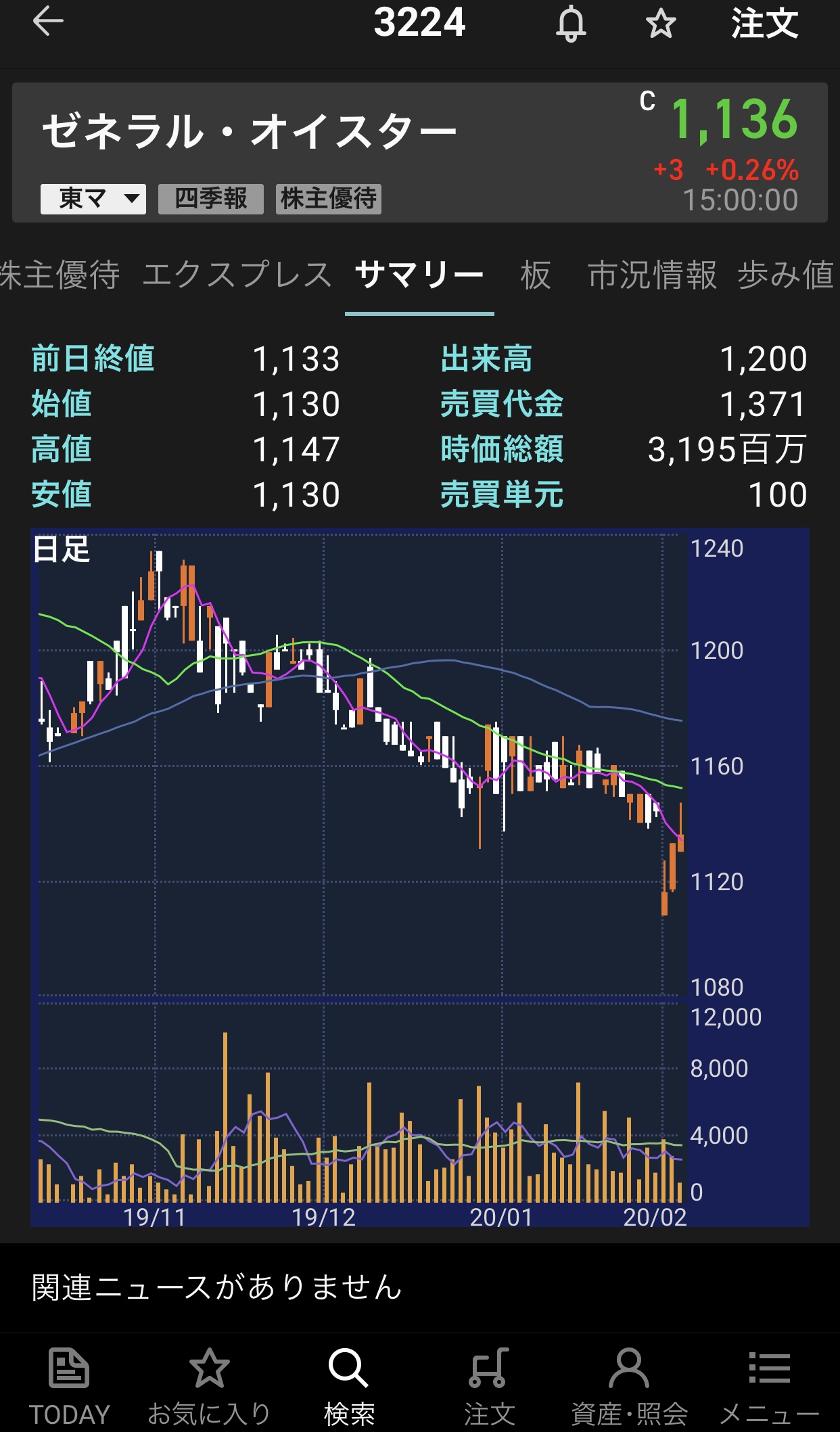Go back using the top arrow
Viewport: 840px width, 1432px height.
(48, 22)
